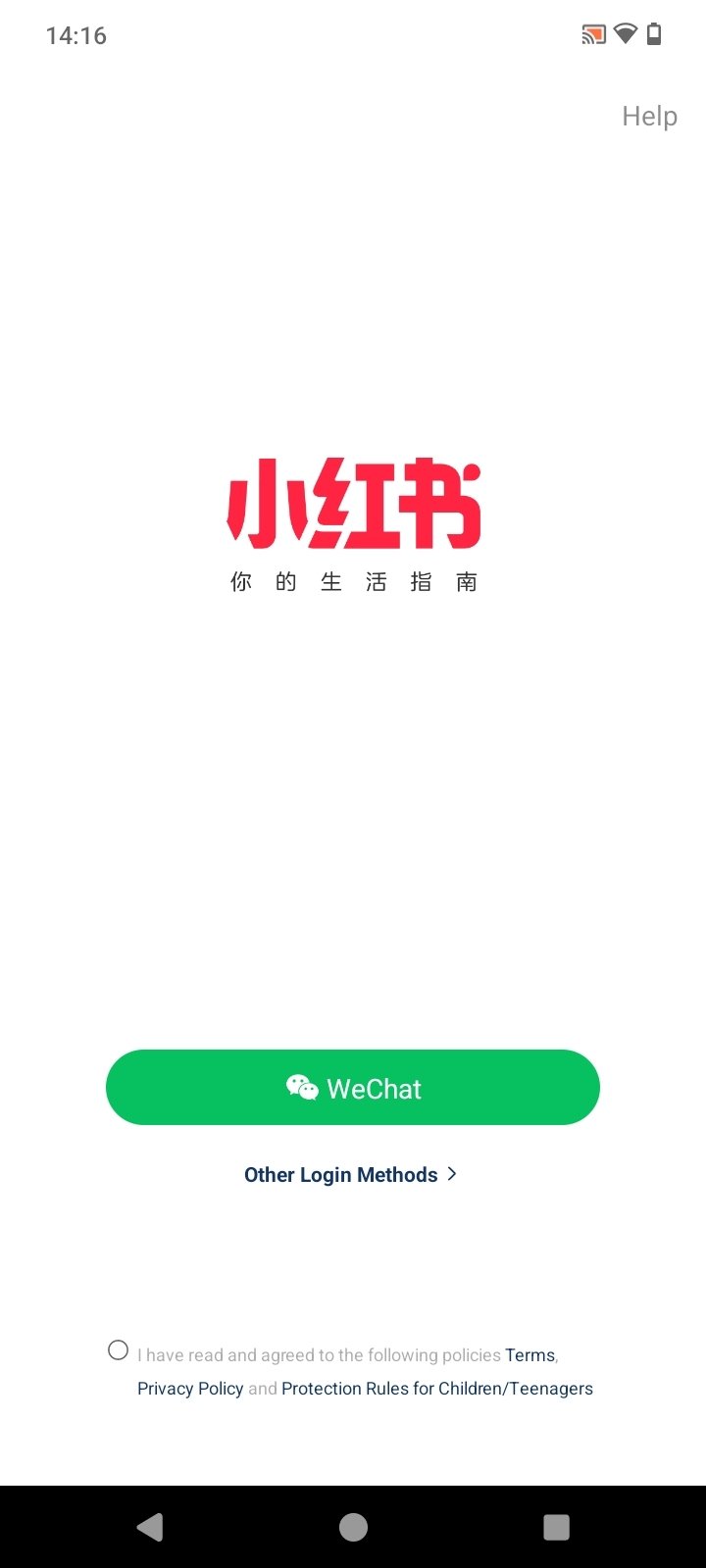Viewport: 706px width, 1568px height.
Task: Return to the home screen
Action: tap(353, 1527)
